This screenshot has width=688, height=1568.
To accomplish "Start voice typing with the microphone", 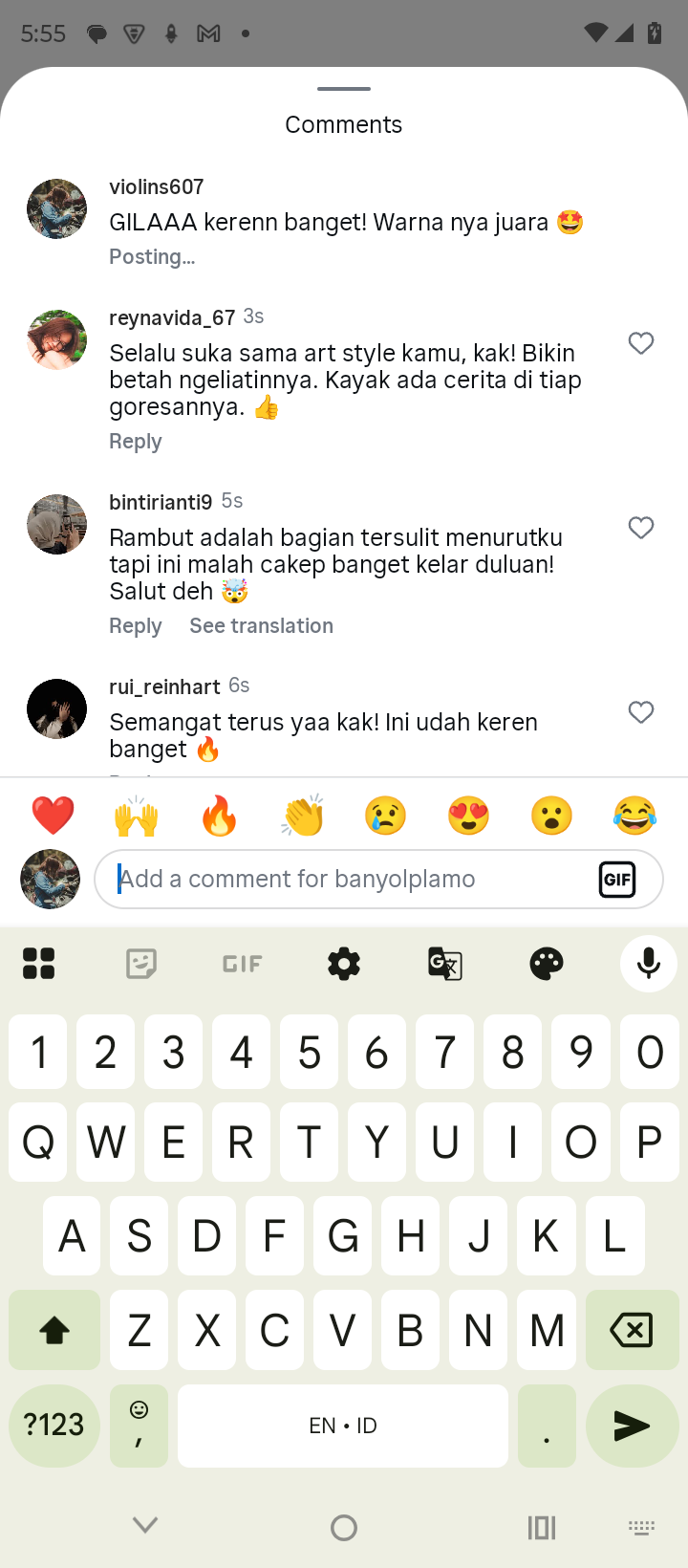I will (648, 964).
